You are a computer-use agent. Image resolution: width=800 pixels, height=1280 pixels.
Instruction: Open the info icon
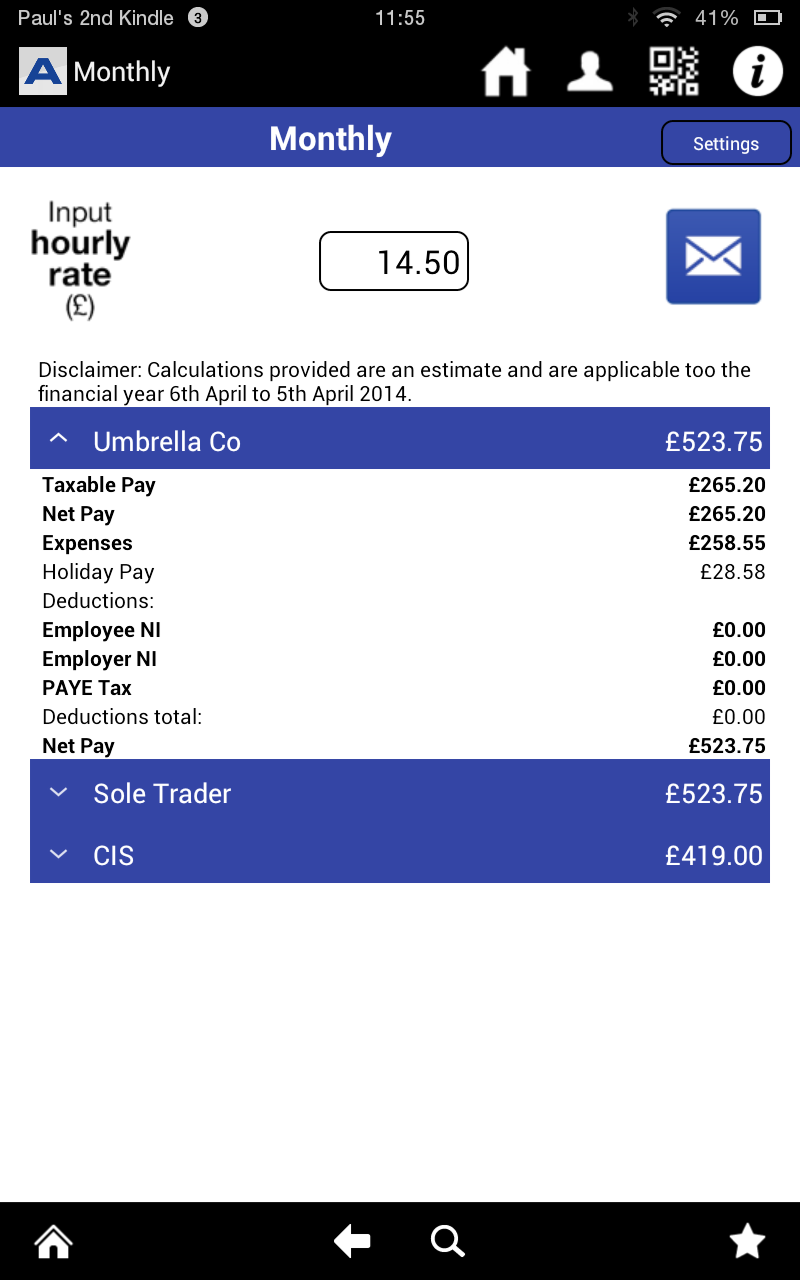[x=757, y=72]
